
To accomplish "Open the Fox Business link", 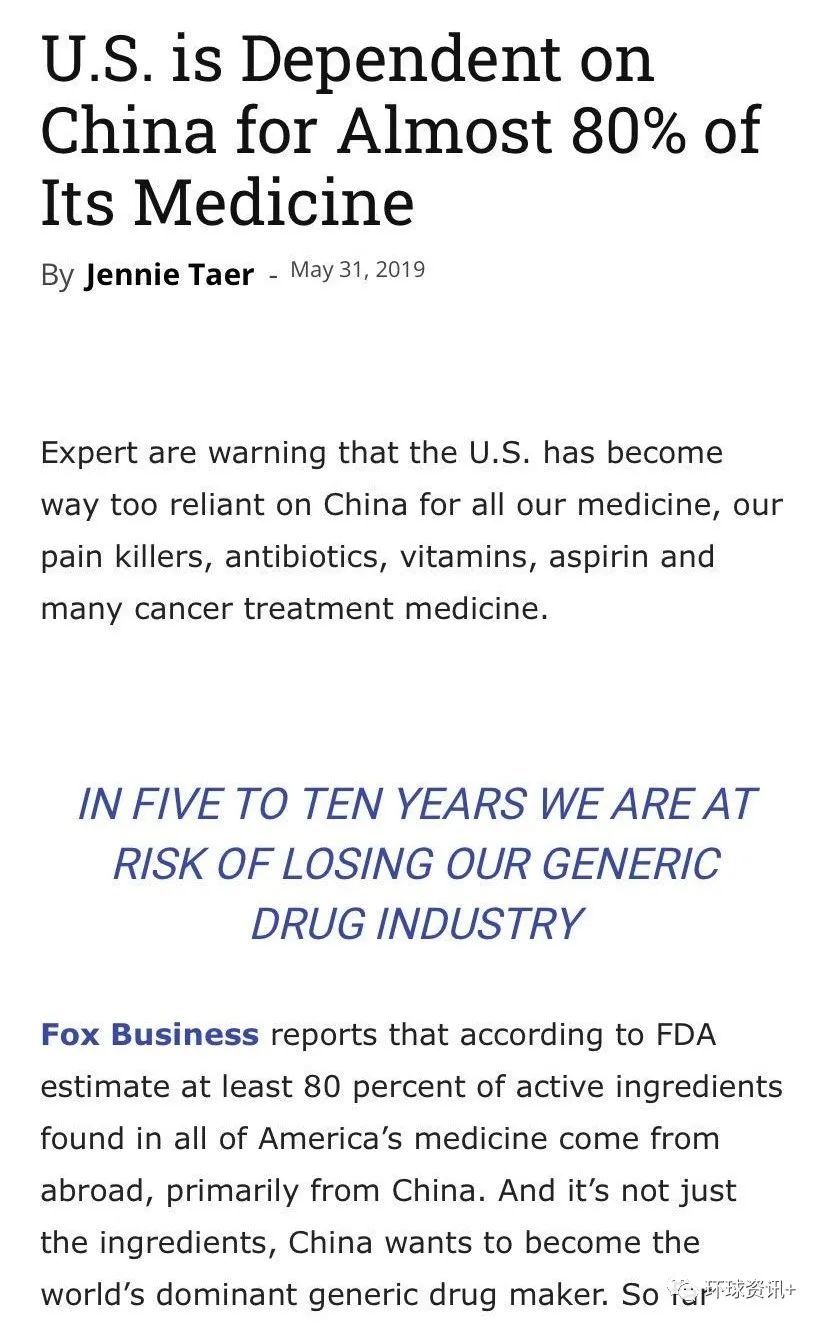I will pos(149,1035).
